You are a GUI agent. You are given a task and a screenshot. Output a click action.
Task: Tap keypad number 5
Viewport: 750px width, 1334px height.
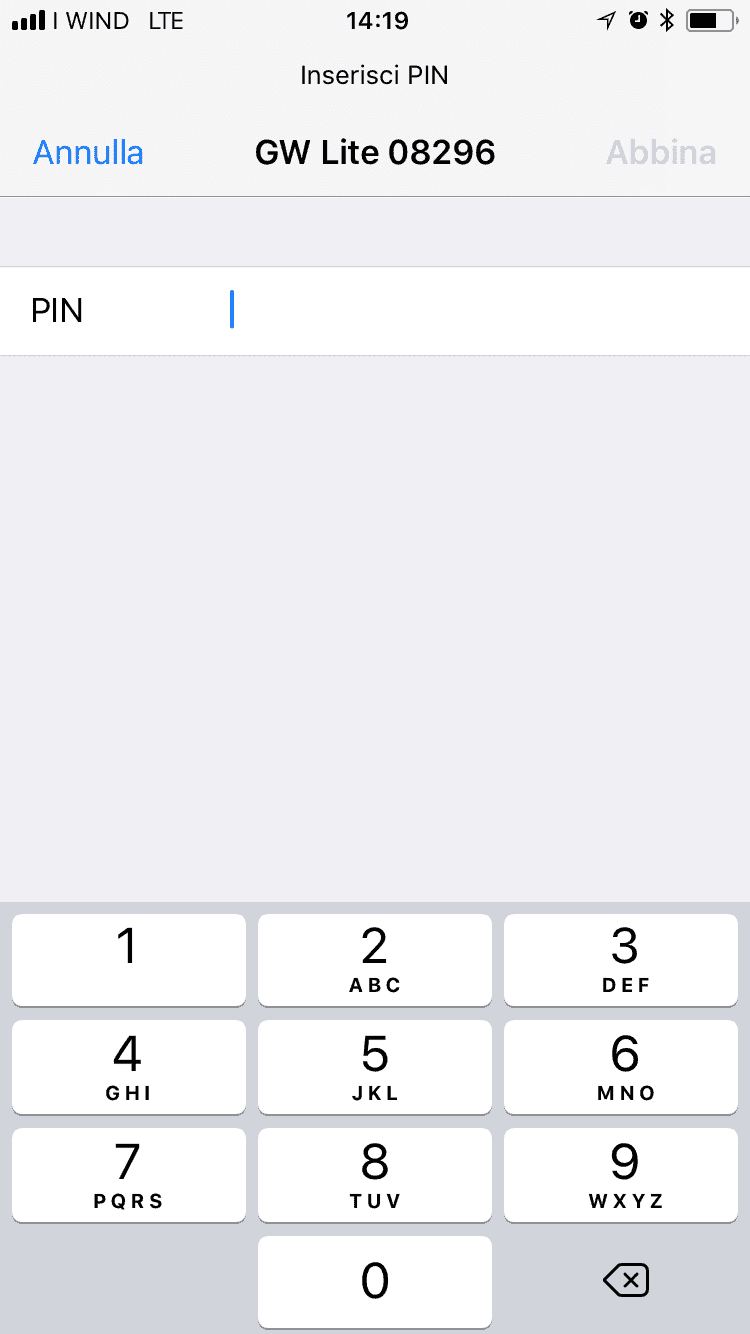[x=375, y=1066]
